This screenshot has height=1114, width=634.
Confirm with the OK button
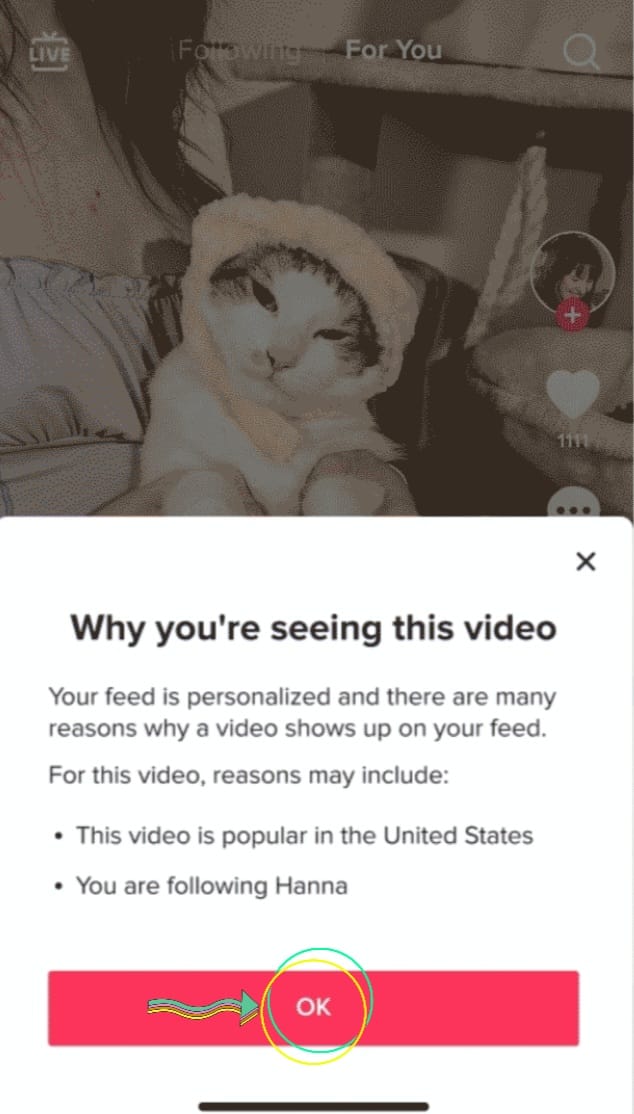pos(313,1007)
